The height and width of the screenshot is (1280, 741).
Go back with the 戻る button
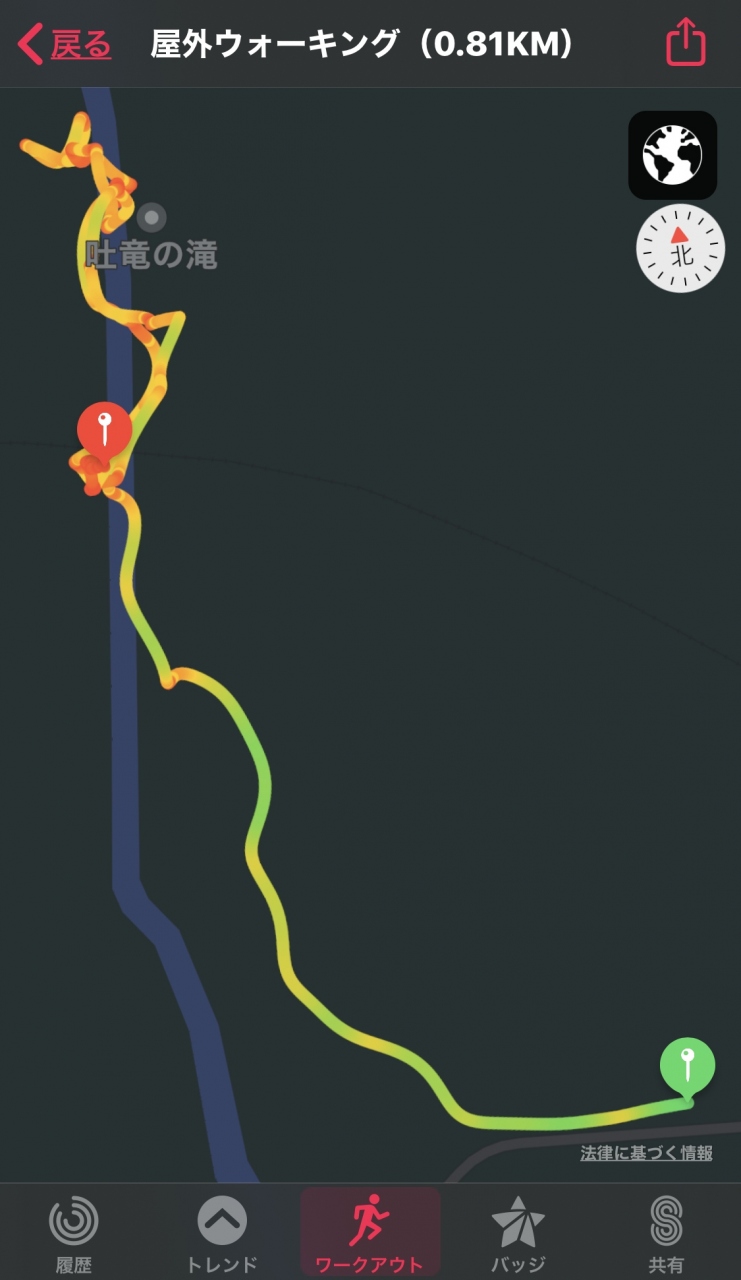click(x=65, y=45)
